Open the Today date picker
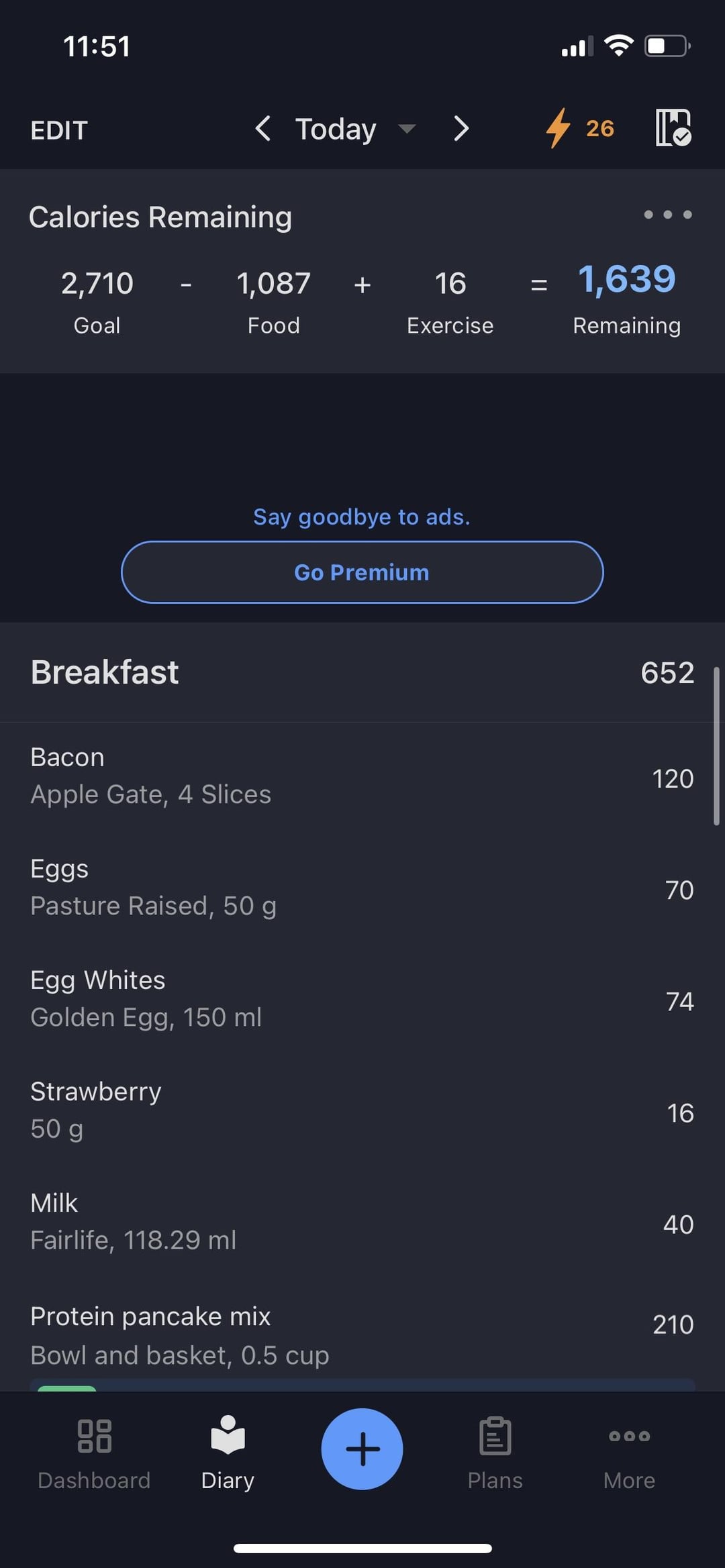725x1568 pixels. point(356,129)
